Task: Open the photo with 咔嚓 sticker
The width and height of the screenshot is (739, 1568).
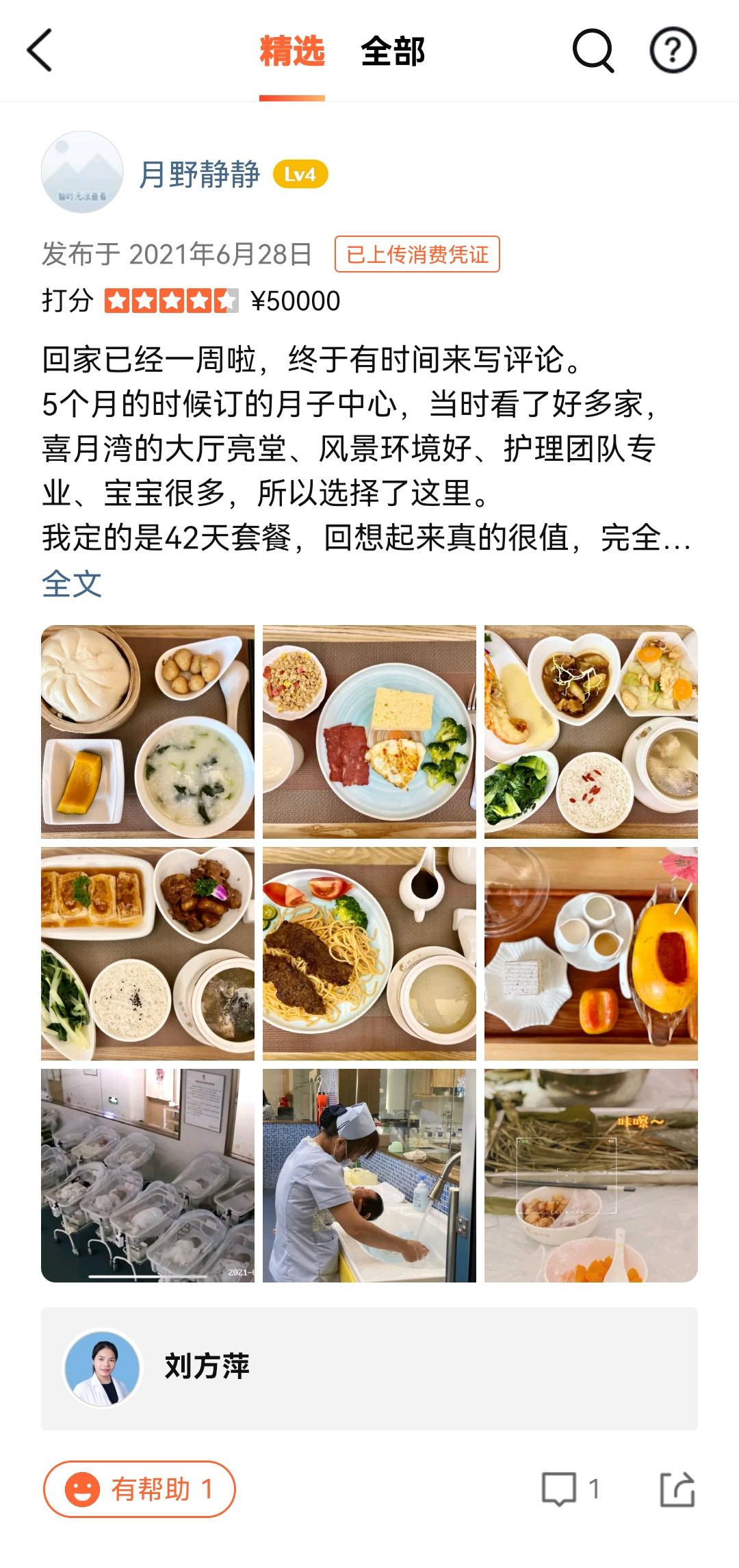Action: pos(591,1175)
